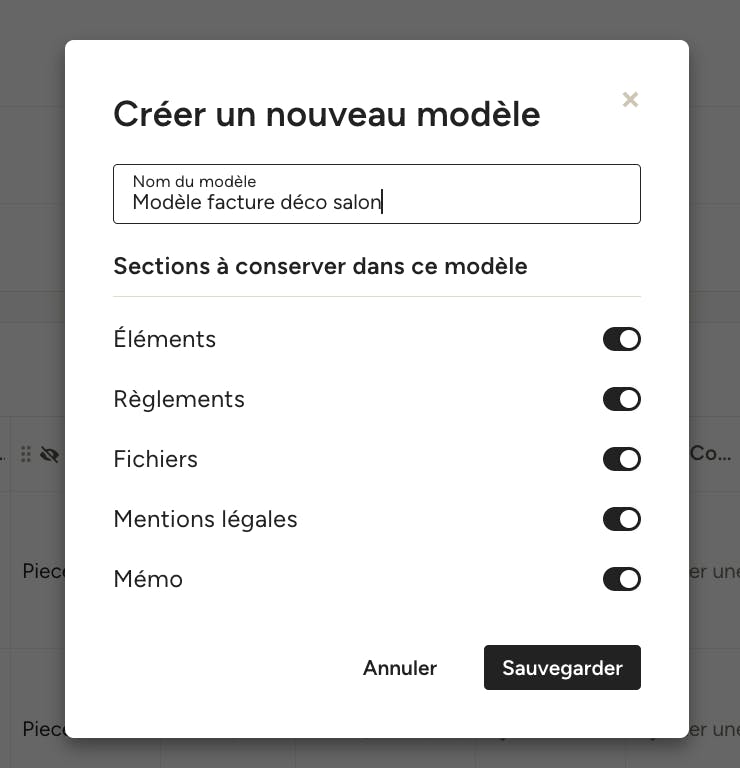Close the Créer un nouveau modèle dialog

pyautogui.click(x=630, y=99)
